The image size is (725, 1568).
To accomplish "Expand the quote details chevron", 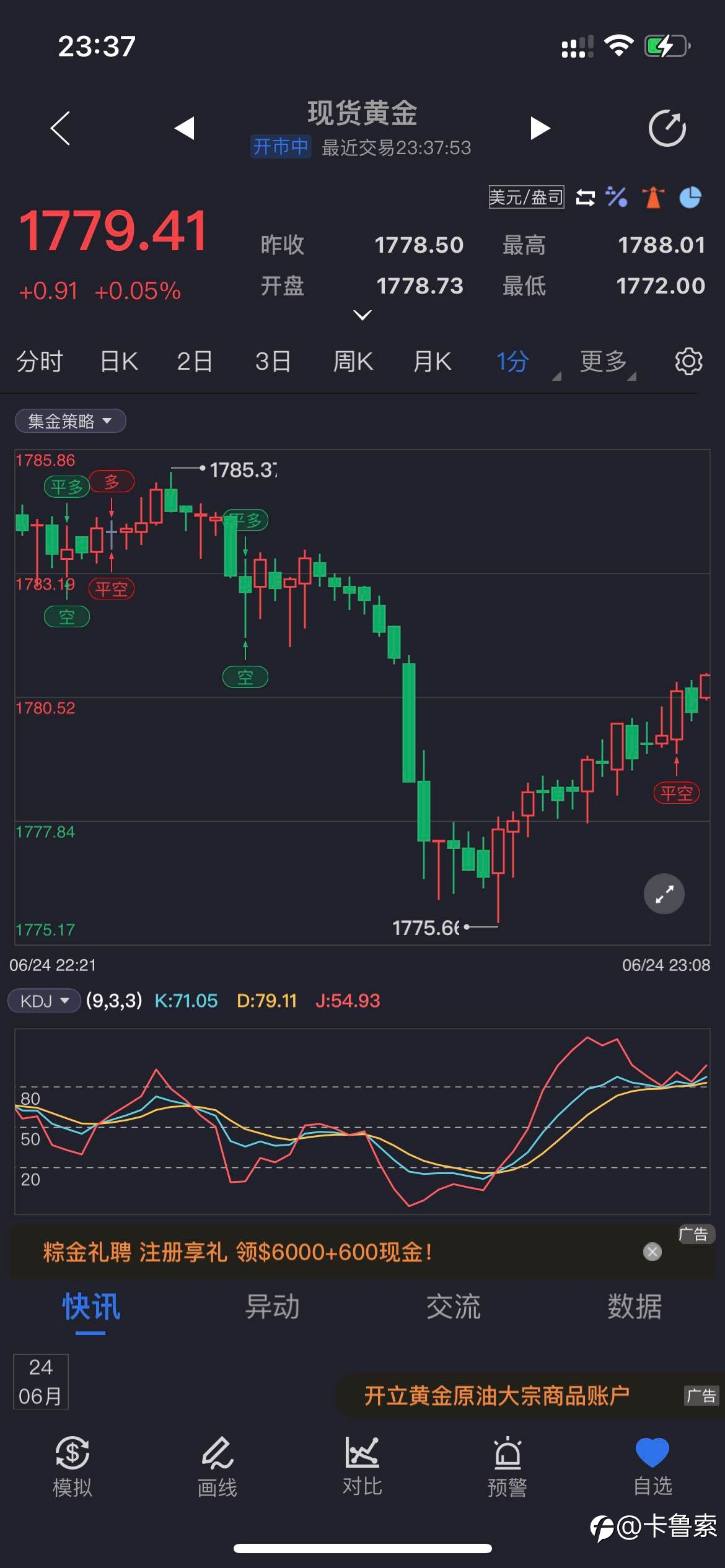I will [362, 315].
